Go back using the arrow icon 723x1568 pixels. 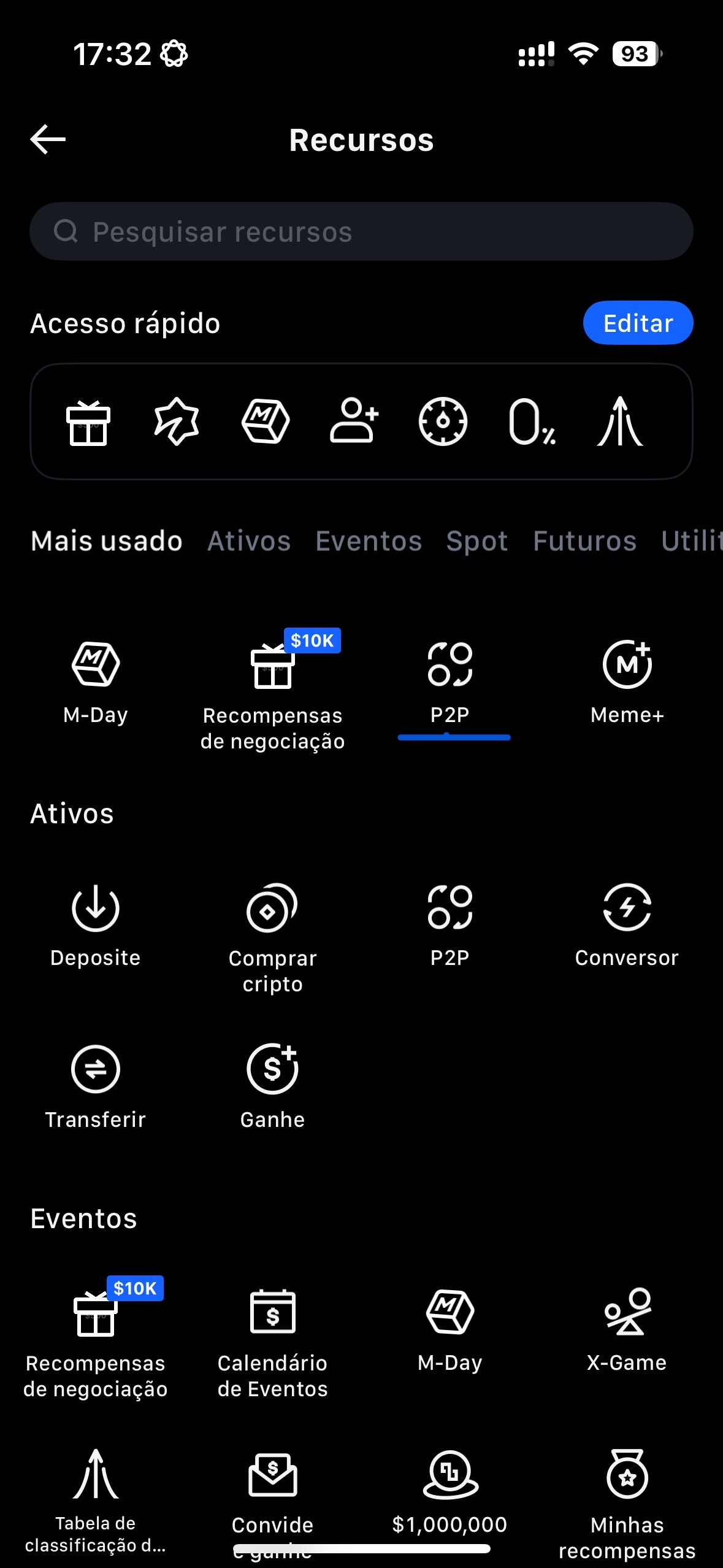[x=48, y=140]
